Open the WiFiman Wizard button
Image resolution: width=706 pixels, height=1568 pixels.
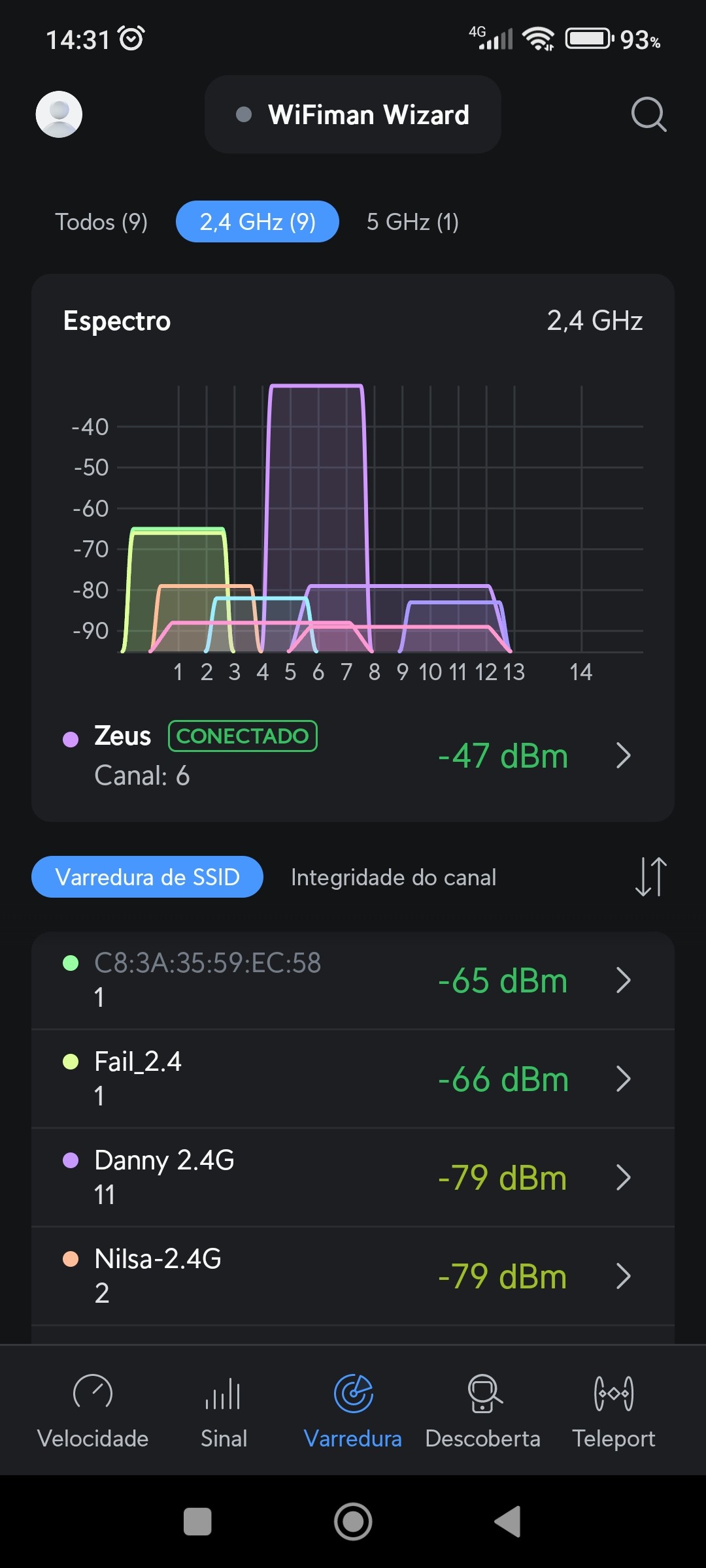click(x=353, y=114)
